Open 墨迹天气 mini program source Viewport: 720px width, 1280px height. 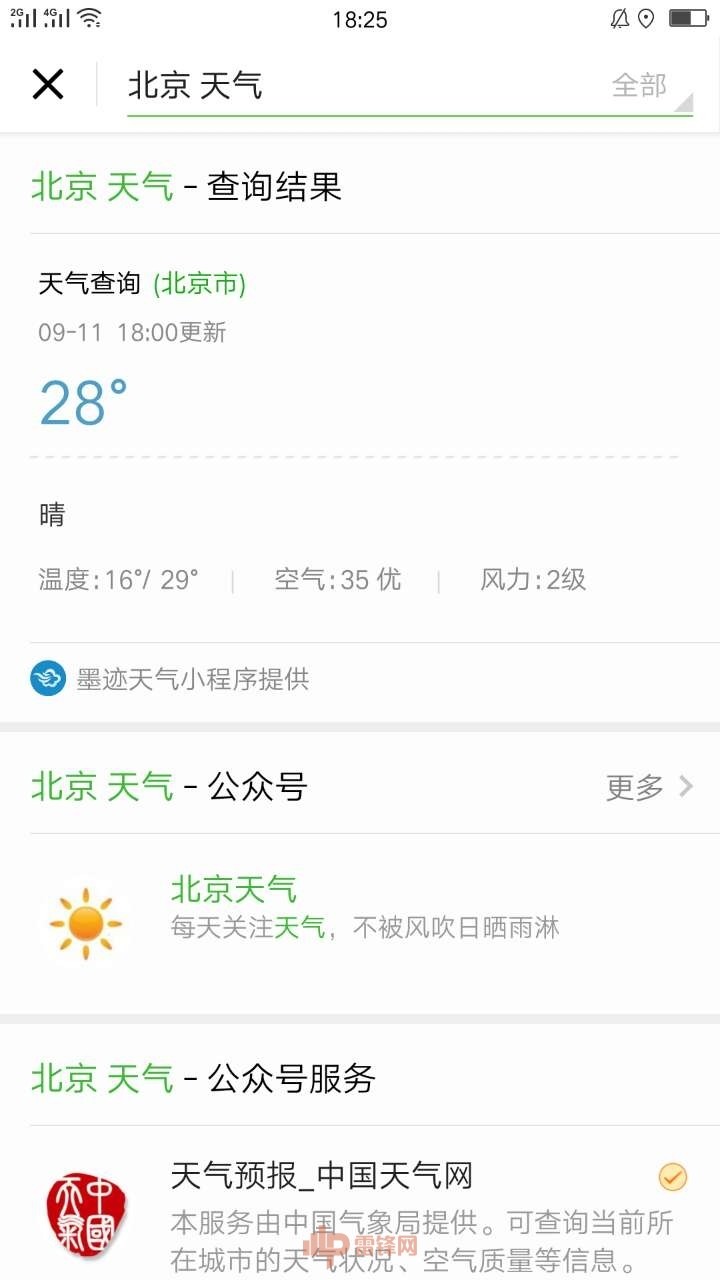point(190,679)
